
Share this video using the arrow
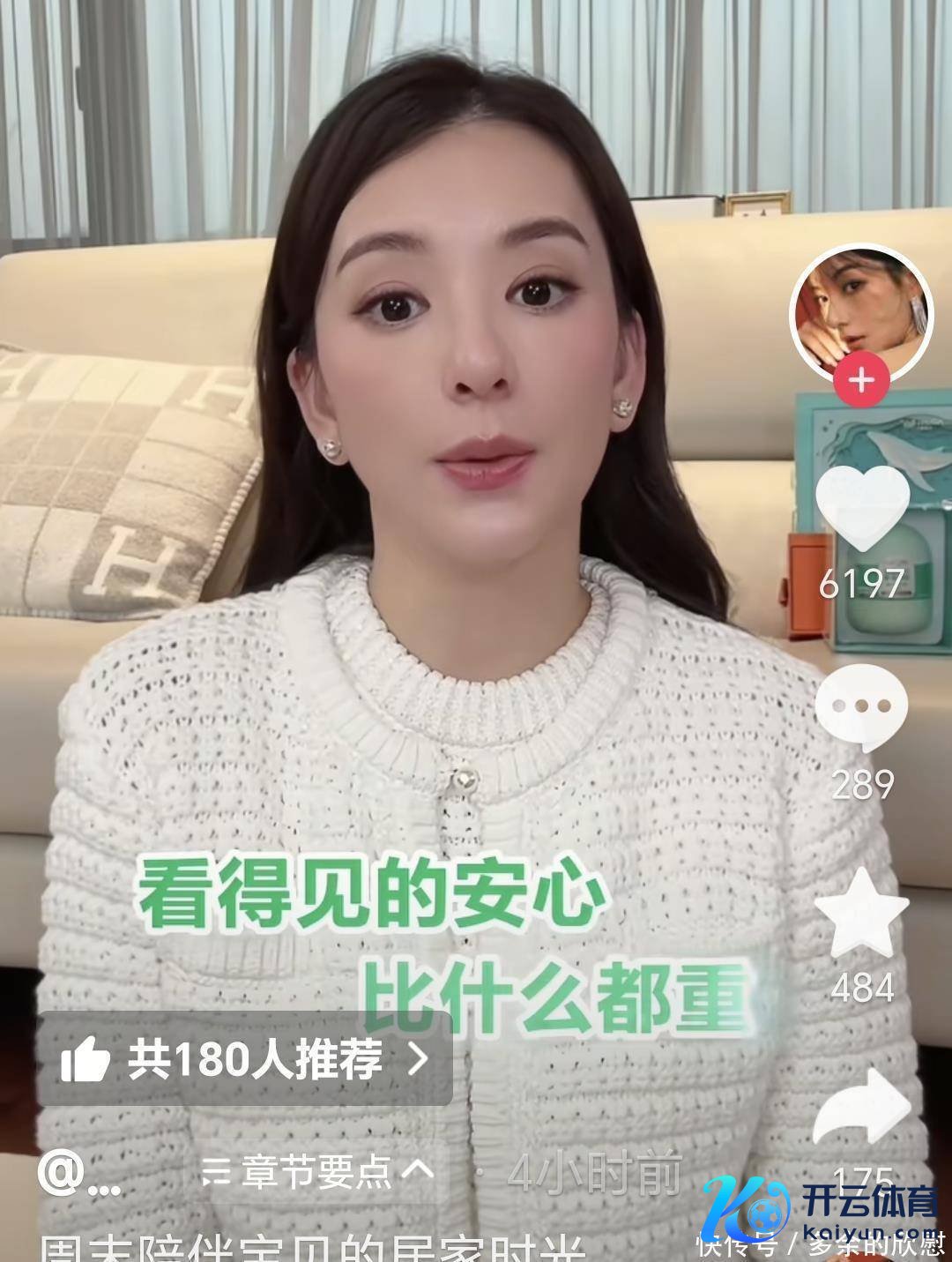(x=861, y=1108)
